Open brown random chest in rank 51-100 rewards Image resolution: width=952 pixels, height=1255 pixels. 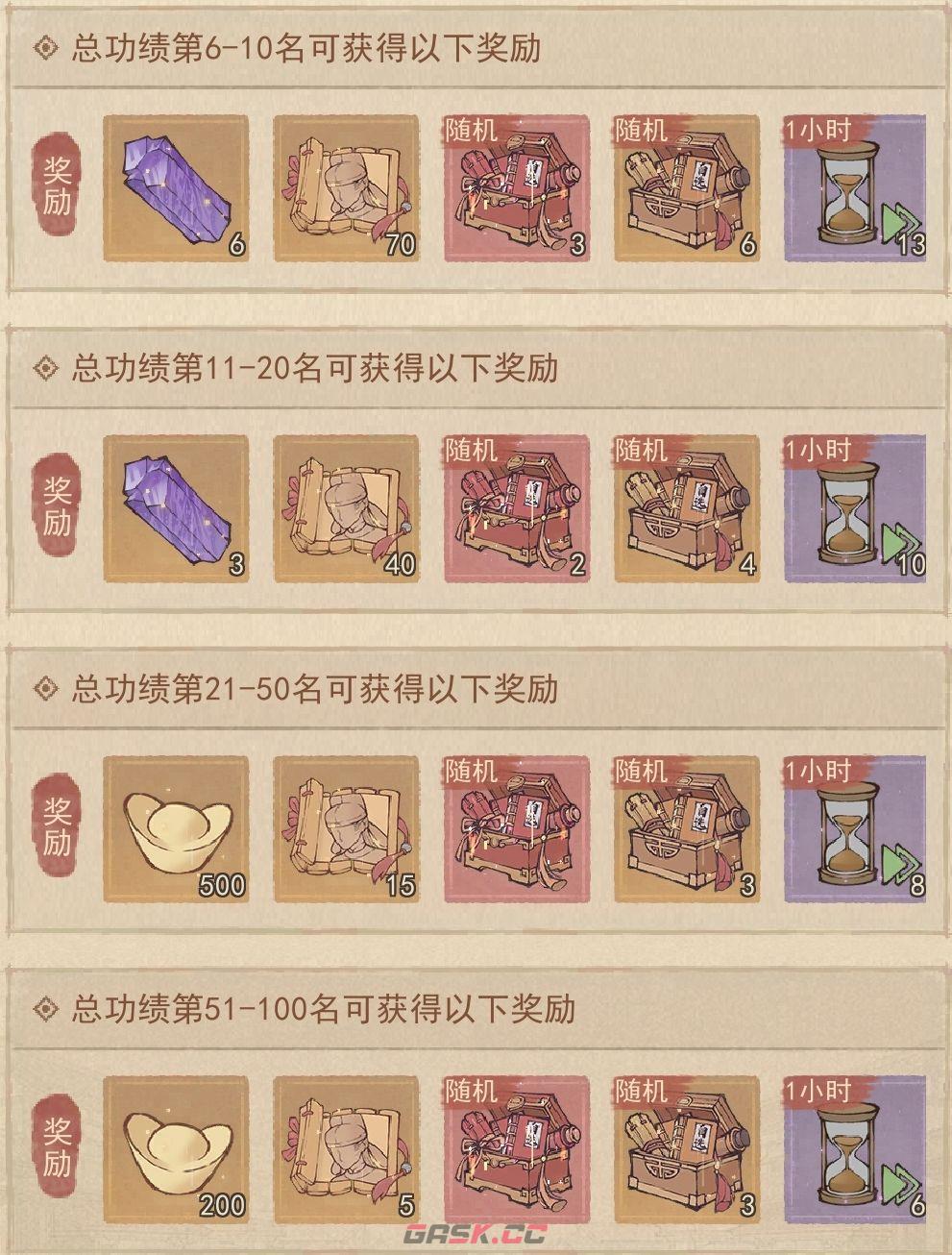[x=687, y=1149]
